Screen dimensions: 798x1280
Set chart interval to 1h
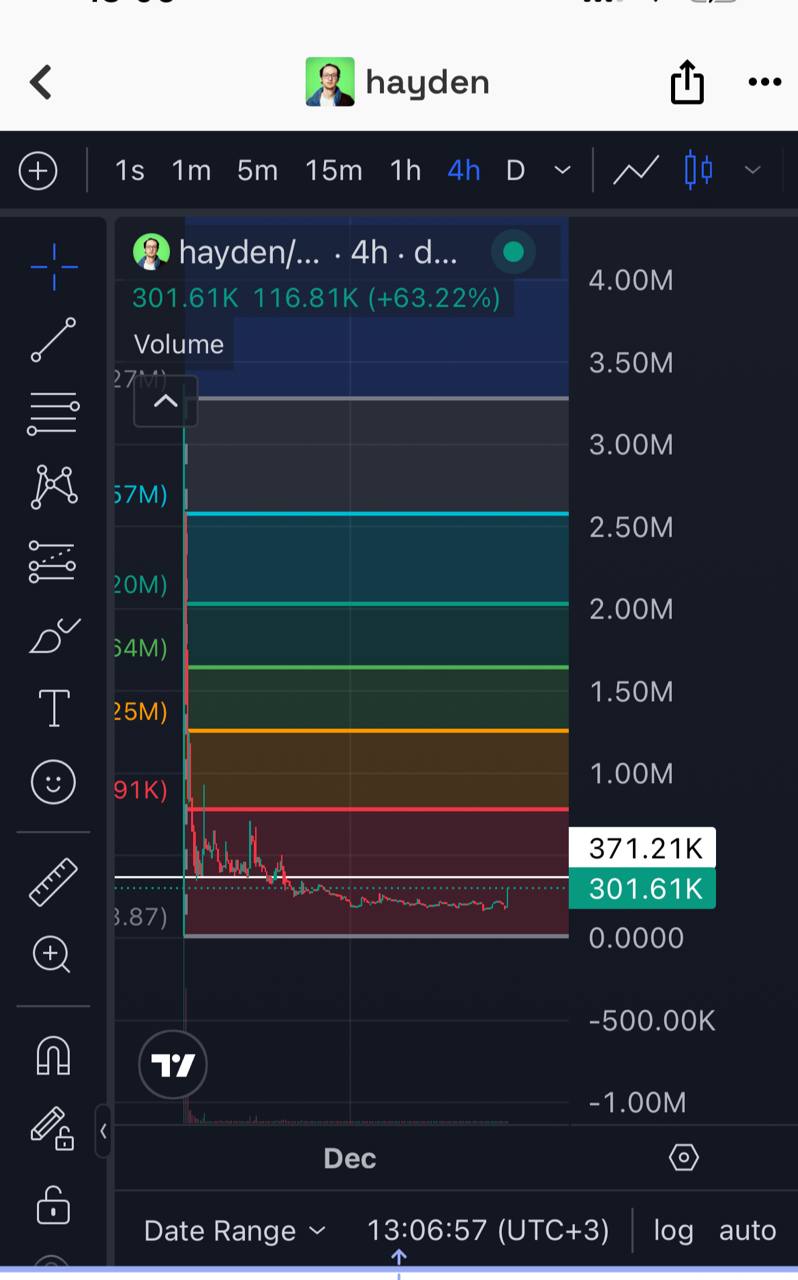tap(405, 171)
